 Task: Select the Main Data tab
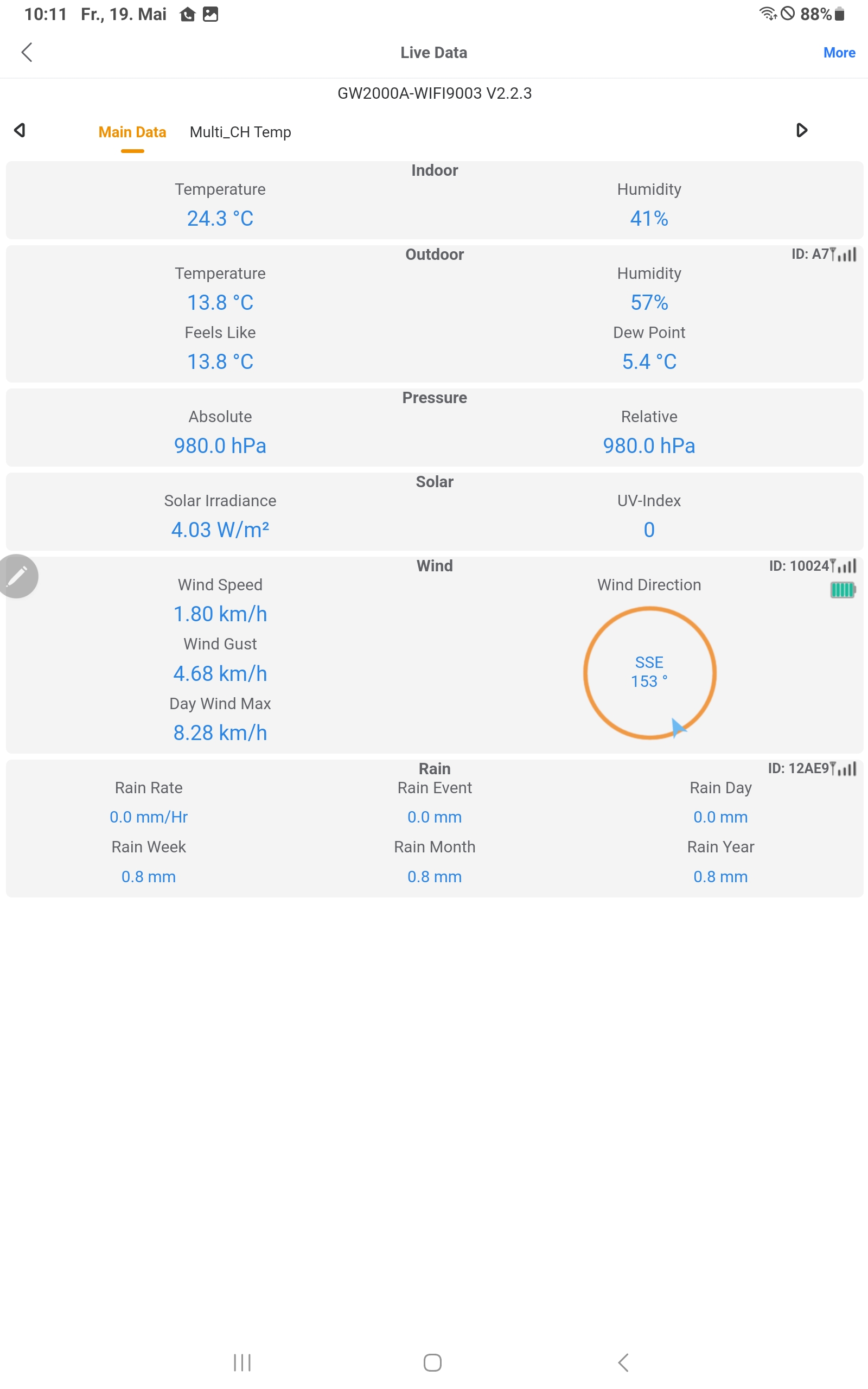point(132,132)
